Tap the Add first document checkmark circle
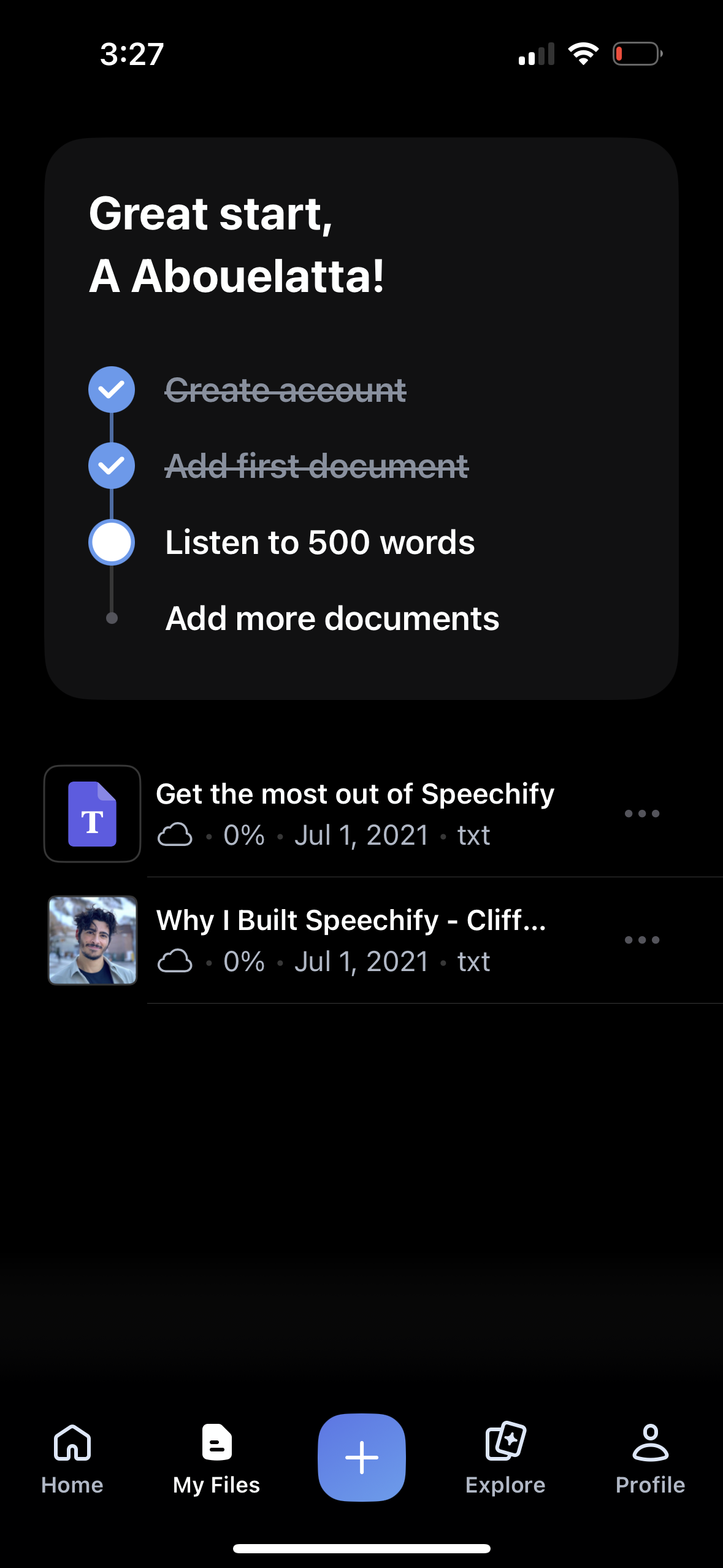This screenshot has width=723, height=1568. tap(111, 466)
